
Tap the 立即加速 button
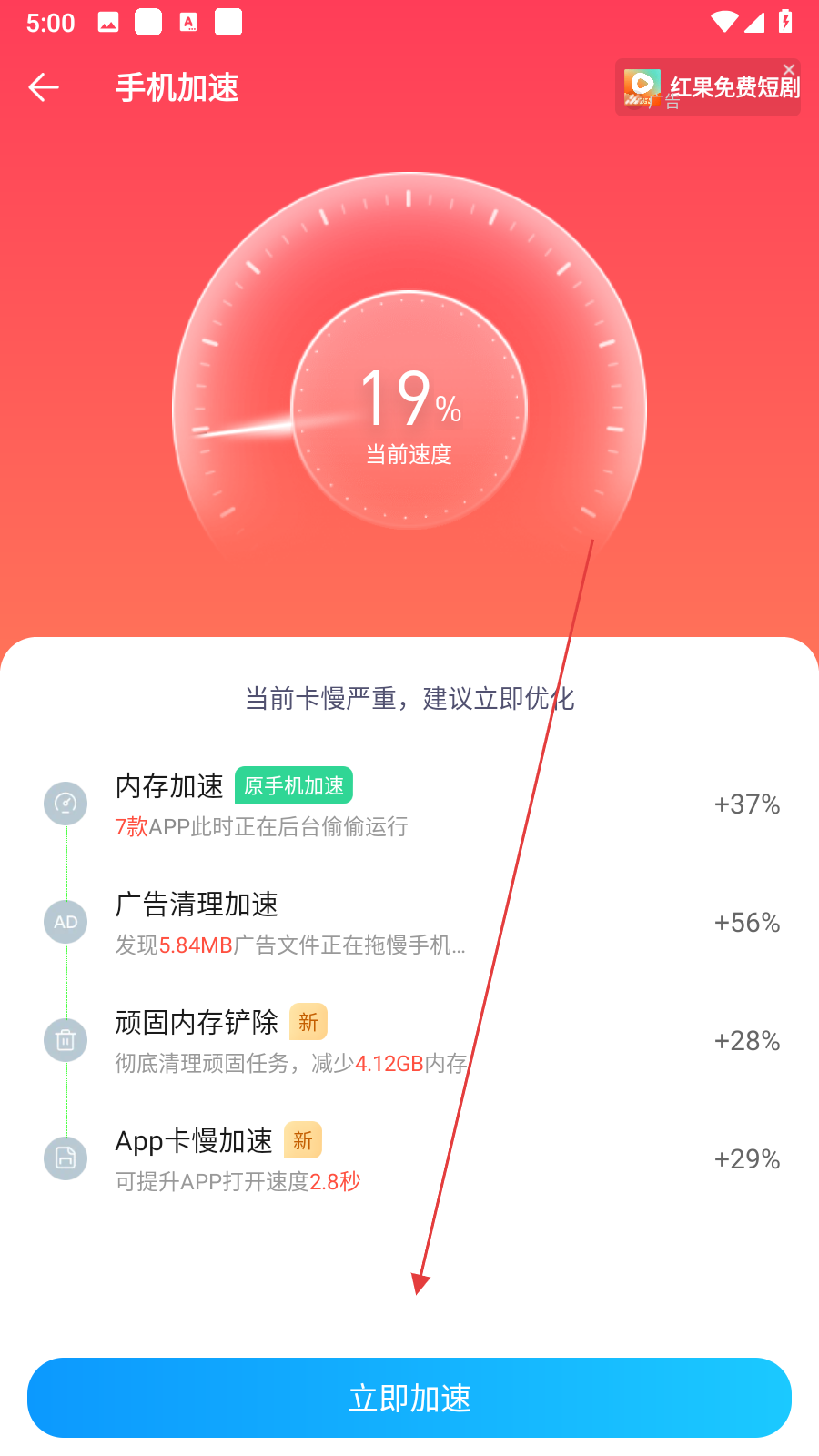click(x=409, y=1398)
